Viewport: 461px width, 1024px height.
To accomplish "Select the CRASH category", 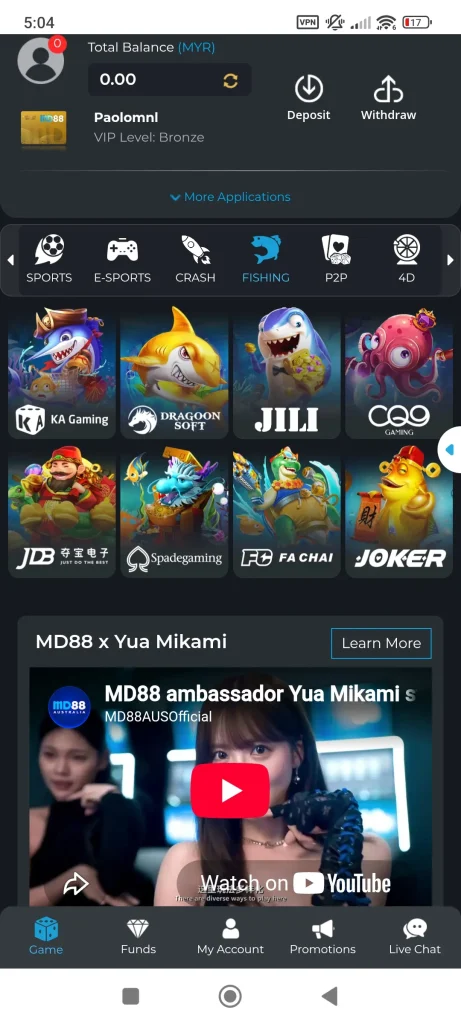I will [195, 259].
